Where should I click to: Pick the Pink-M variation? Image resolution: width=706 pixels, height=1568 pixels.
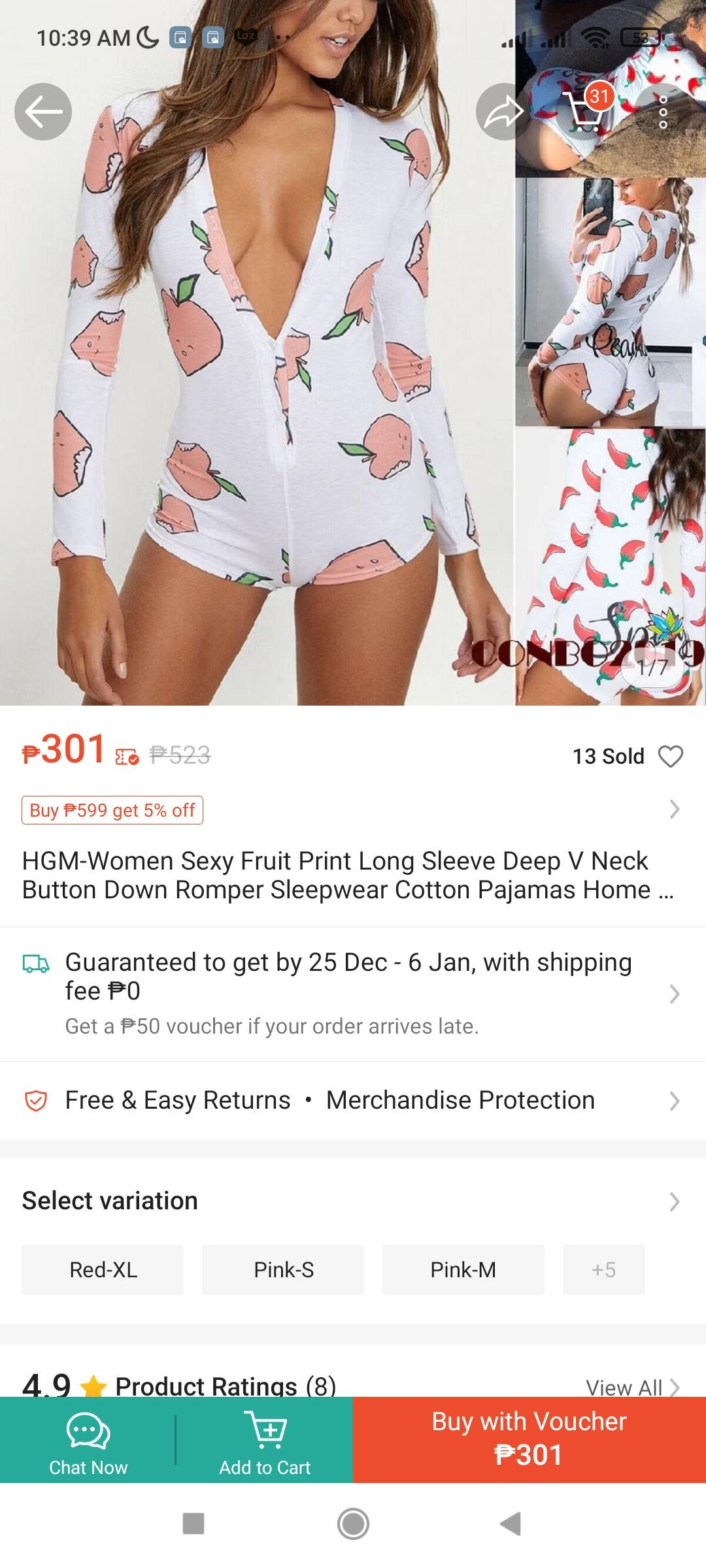(463, 1269)
